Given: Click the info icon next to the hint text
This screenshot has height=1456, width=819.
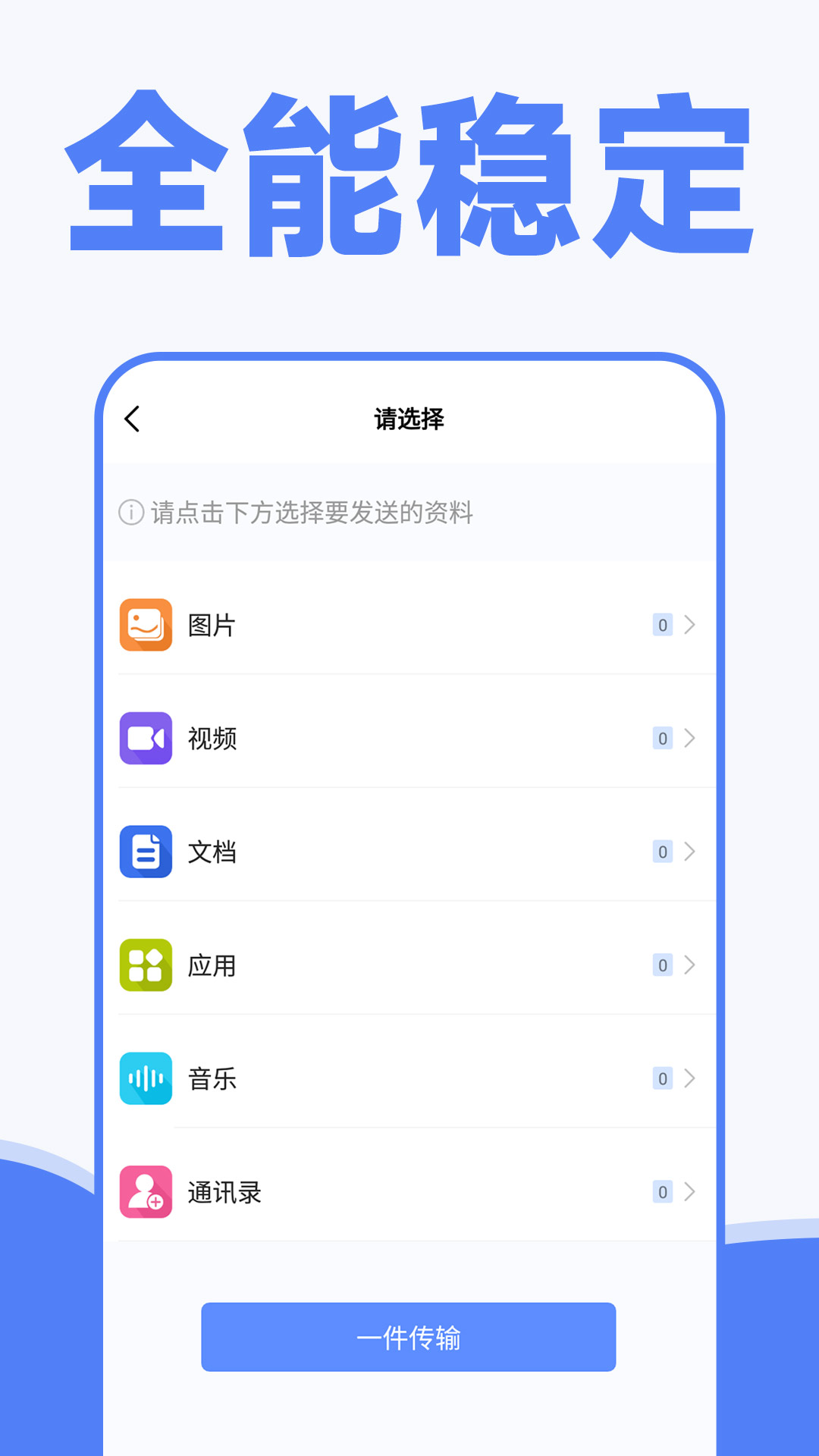Looking at the screenshot, I should 130,513.
